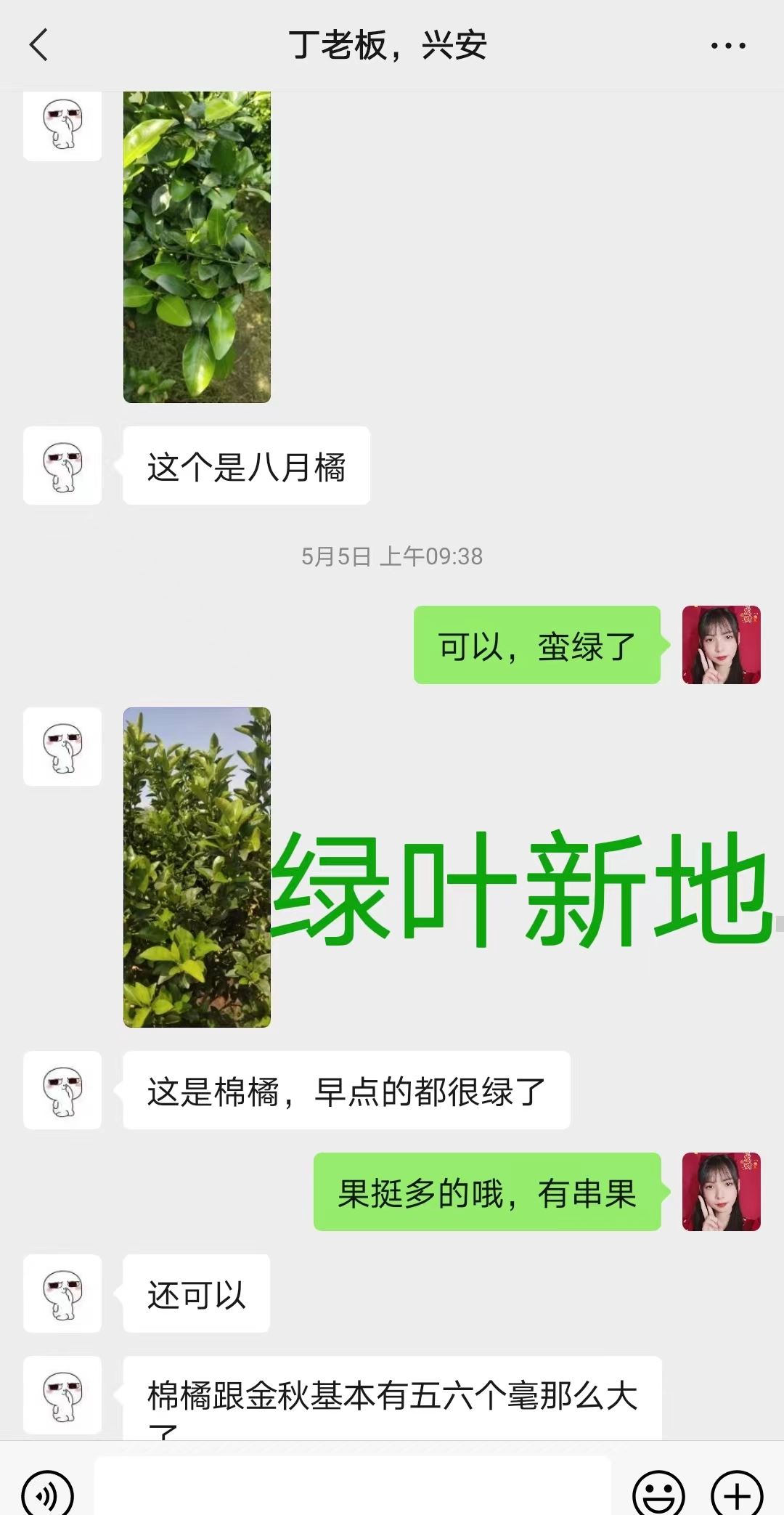Tap my avatar next to '可以，蛮绿了'

click(721, 645)
